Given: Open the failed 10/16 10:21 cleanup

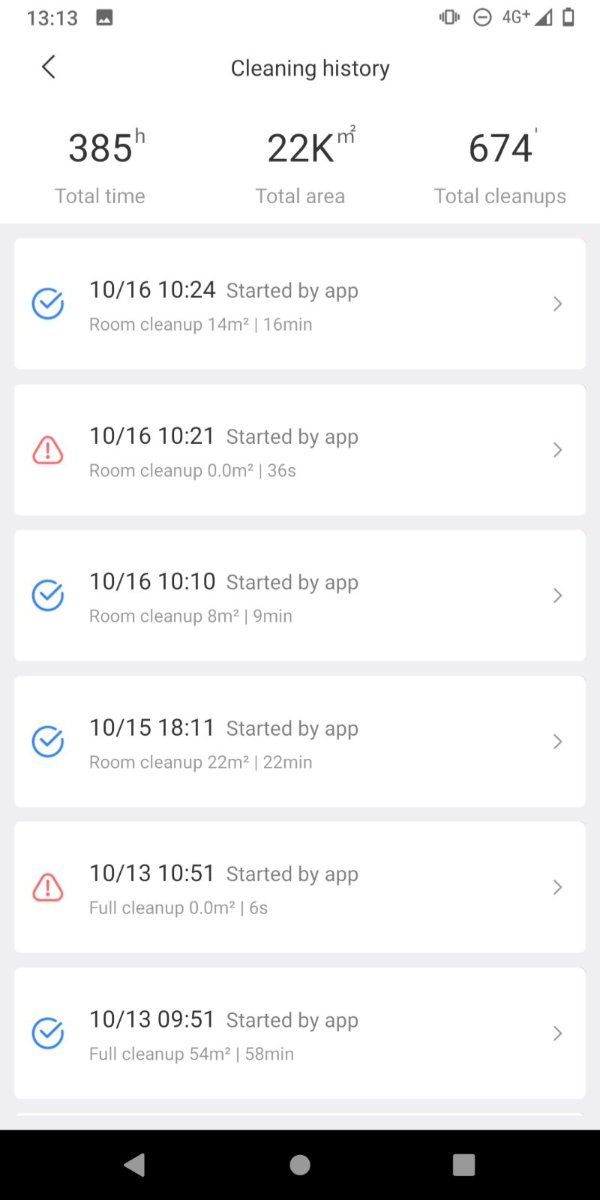Looking at the screenshot, I should pos(300,450).
